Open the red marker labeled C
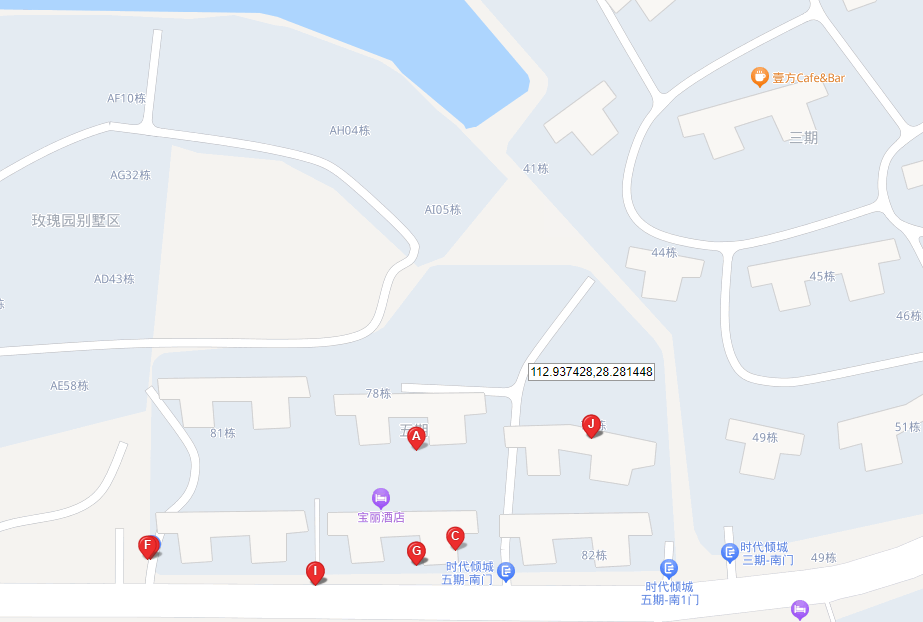Screen dimensions: 923x622 (x=455, y=537)
